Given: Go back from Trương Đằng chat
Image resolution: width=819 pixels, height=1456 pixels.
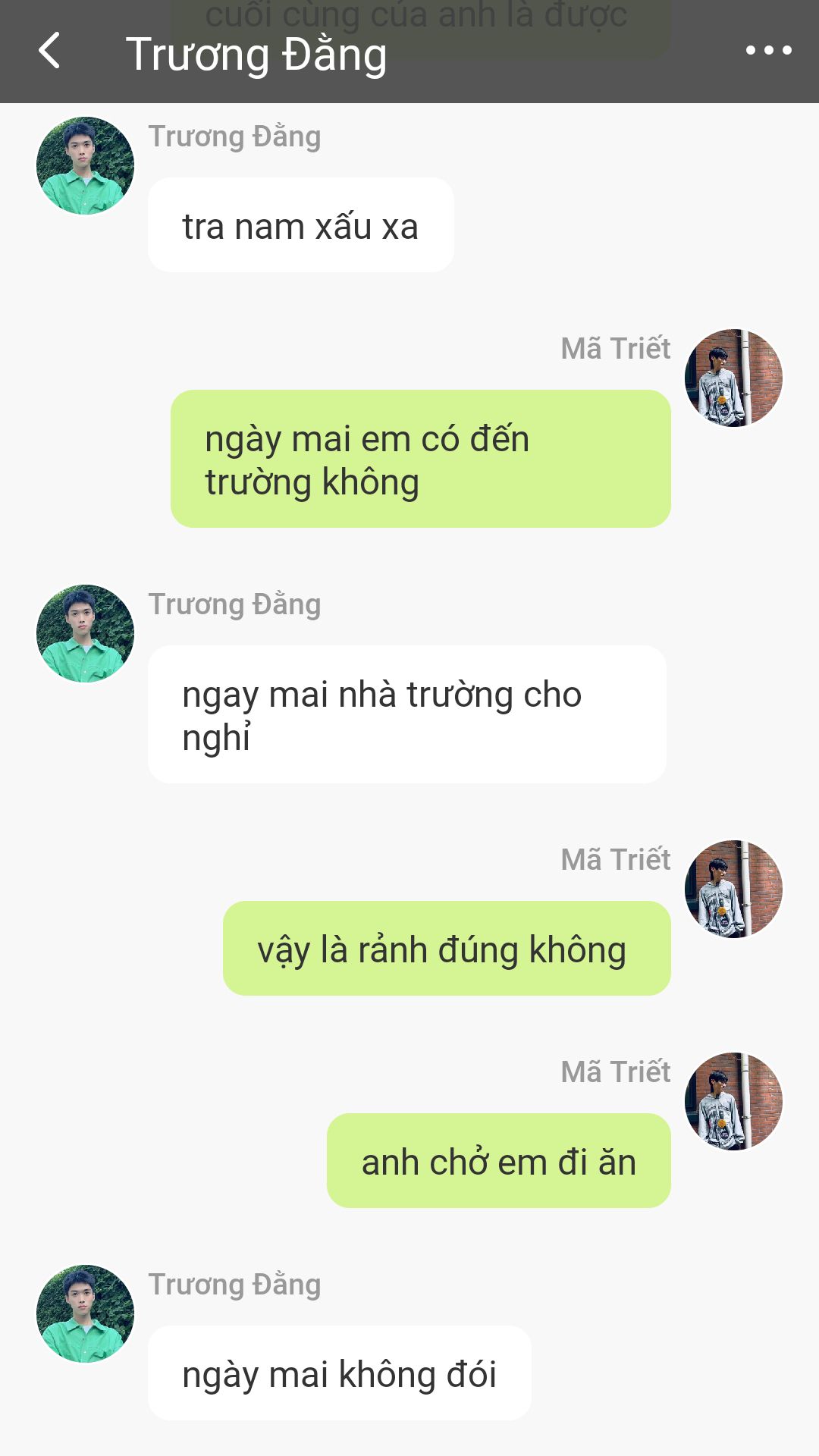Looking at the screenshot, I should pyautogui.click(x=50, y=51).
